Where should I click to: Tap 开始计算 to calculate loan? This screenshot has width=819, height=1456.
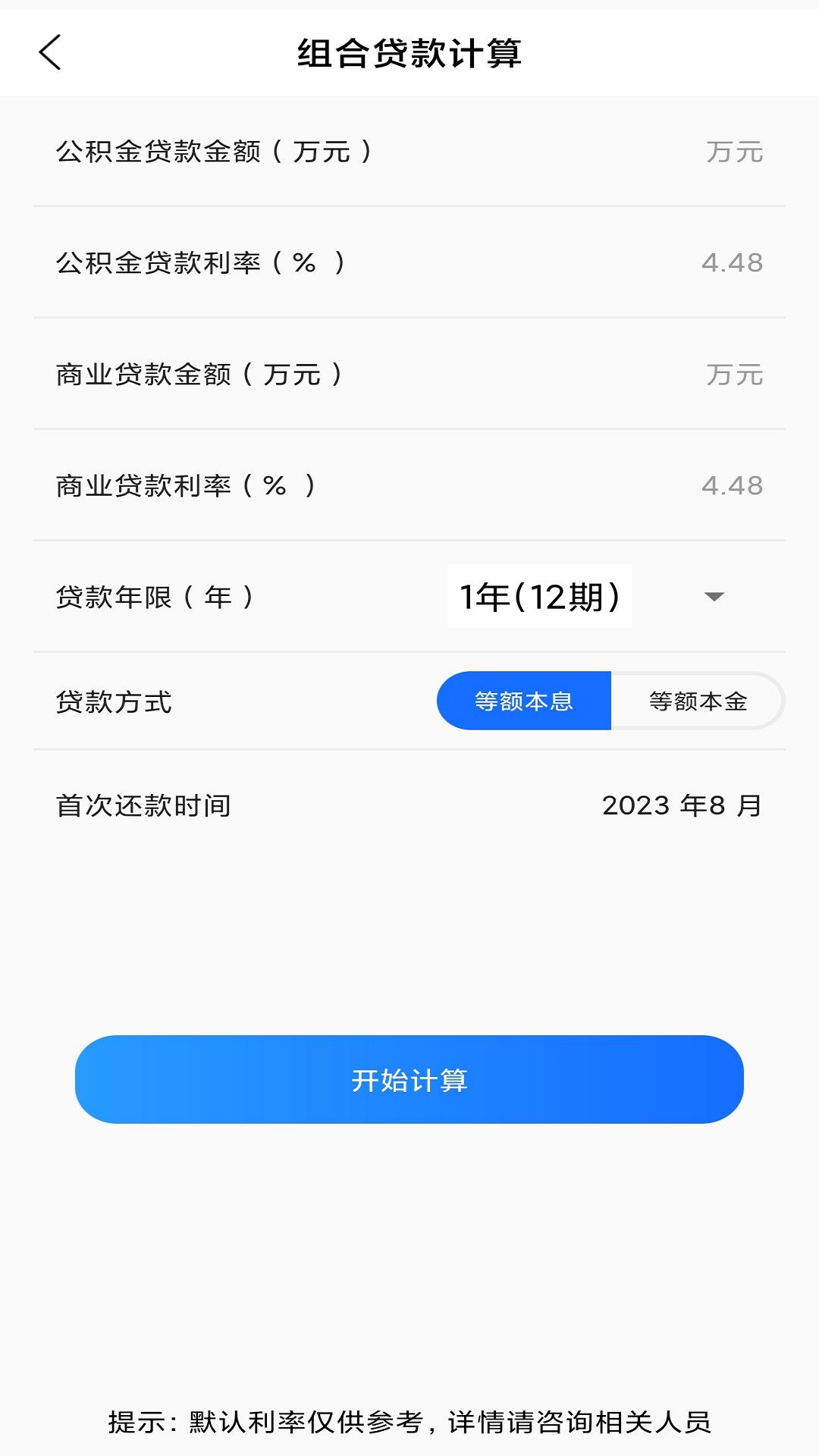(409, 1079)
